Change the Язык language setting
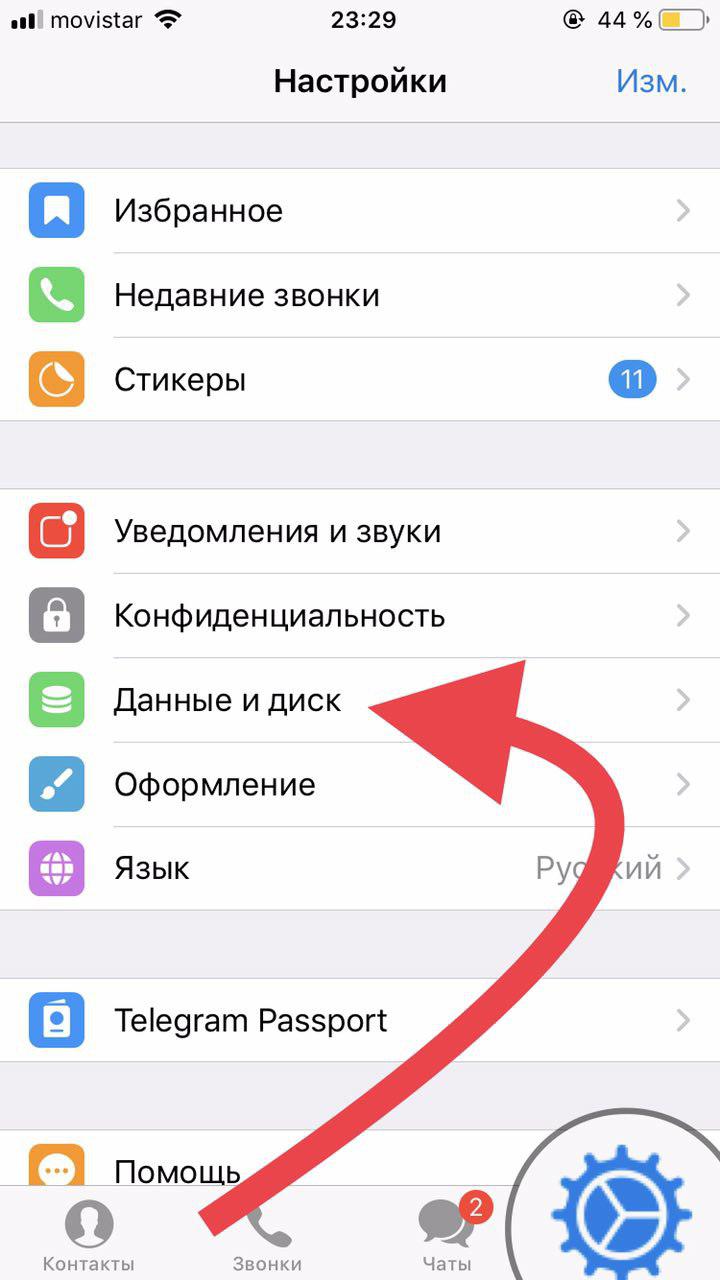This screenshot has width=720, height=1280. point(360,868)
